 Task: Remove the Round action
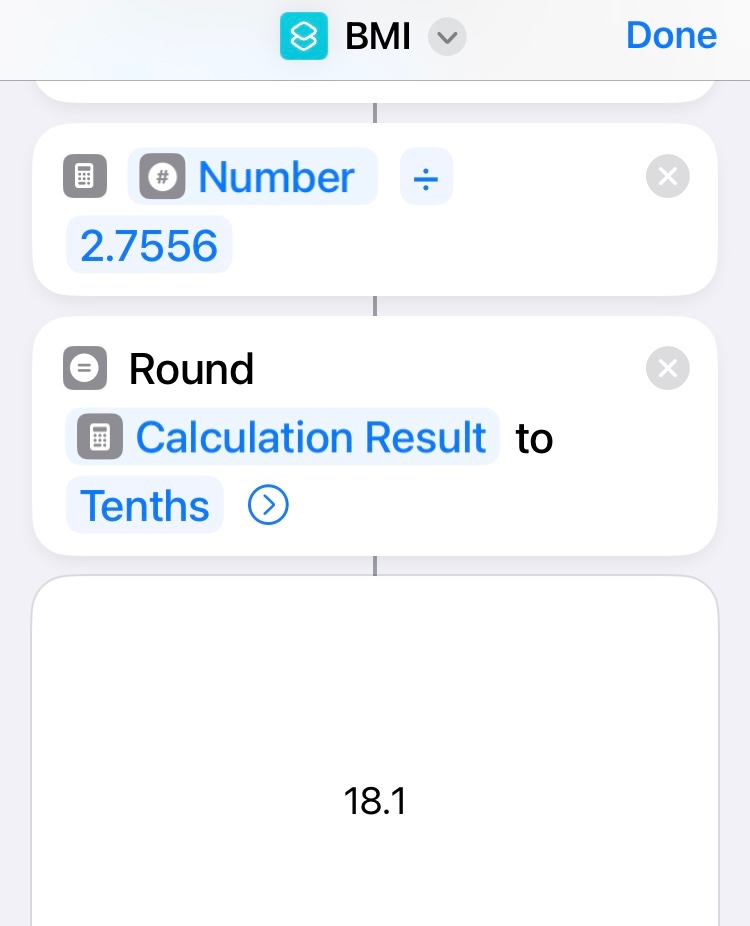click(x=668, y=368)
